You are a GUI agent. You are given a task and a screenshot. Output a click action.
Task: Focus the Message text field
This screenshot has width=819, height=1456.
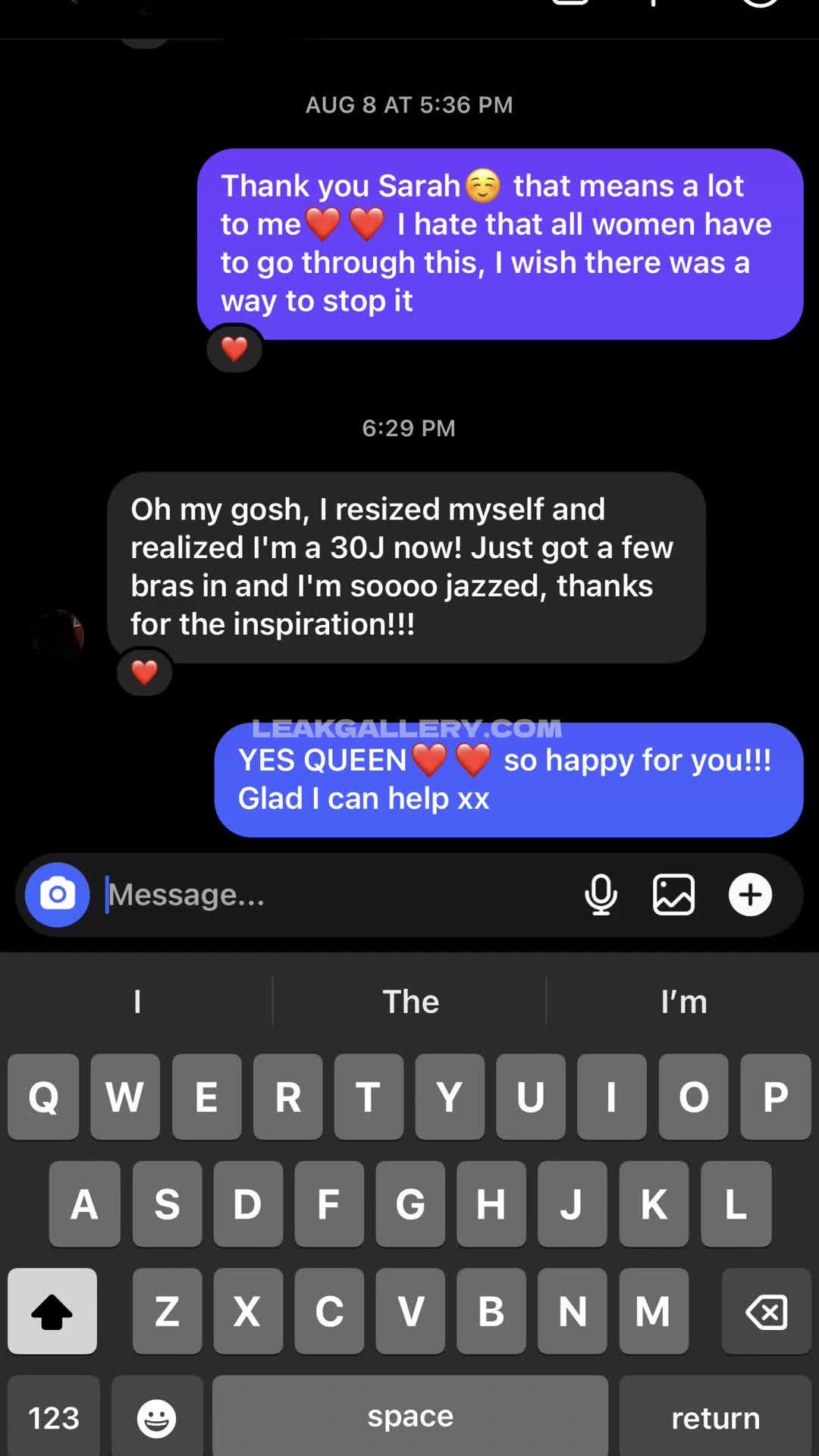pyautogui.click(x=334, y=895)
